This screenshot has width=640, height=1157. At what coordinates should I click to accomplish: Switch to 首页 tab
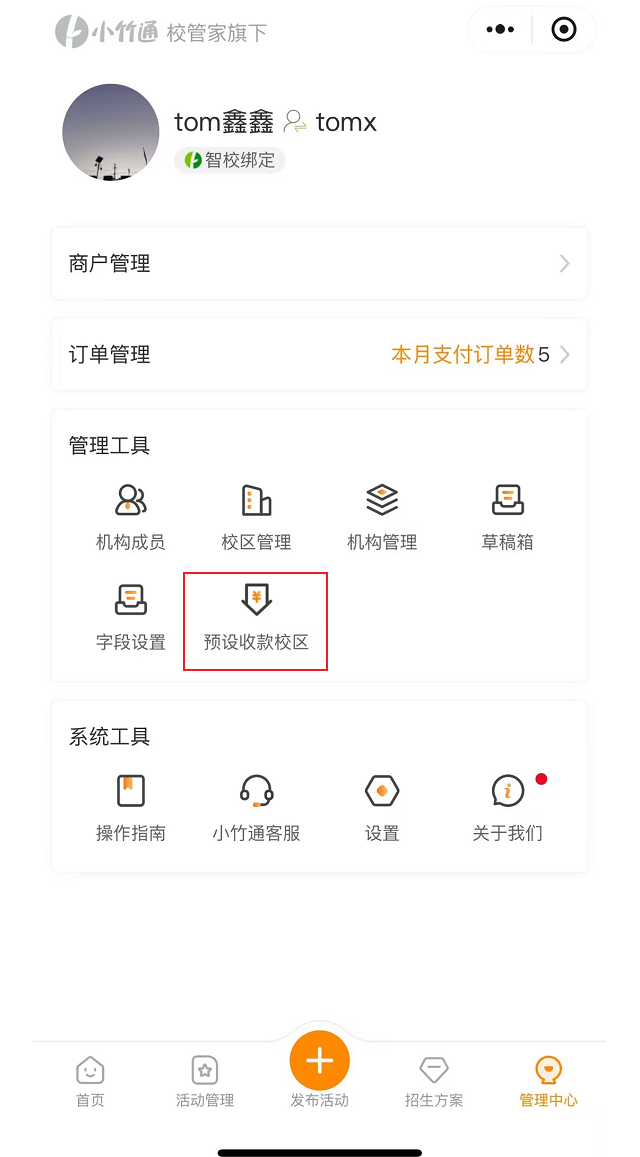point(90,1081)
